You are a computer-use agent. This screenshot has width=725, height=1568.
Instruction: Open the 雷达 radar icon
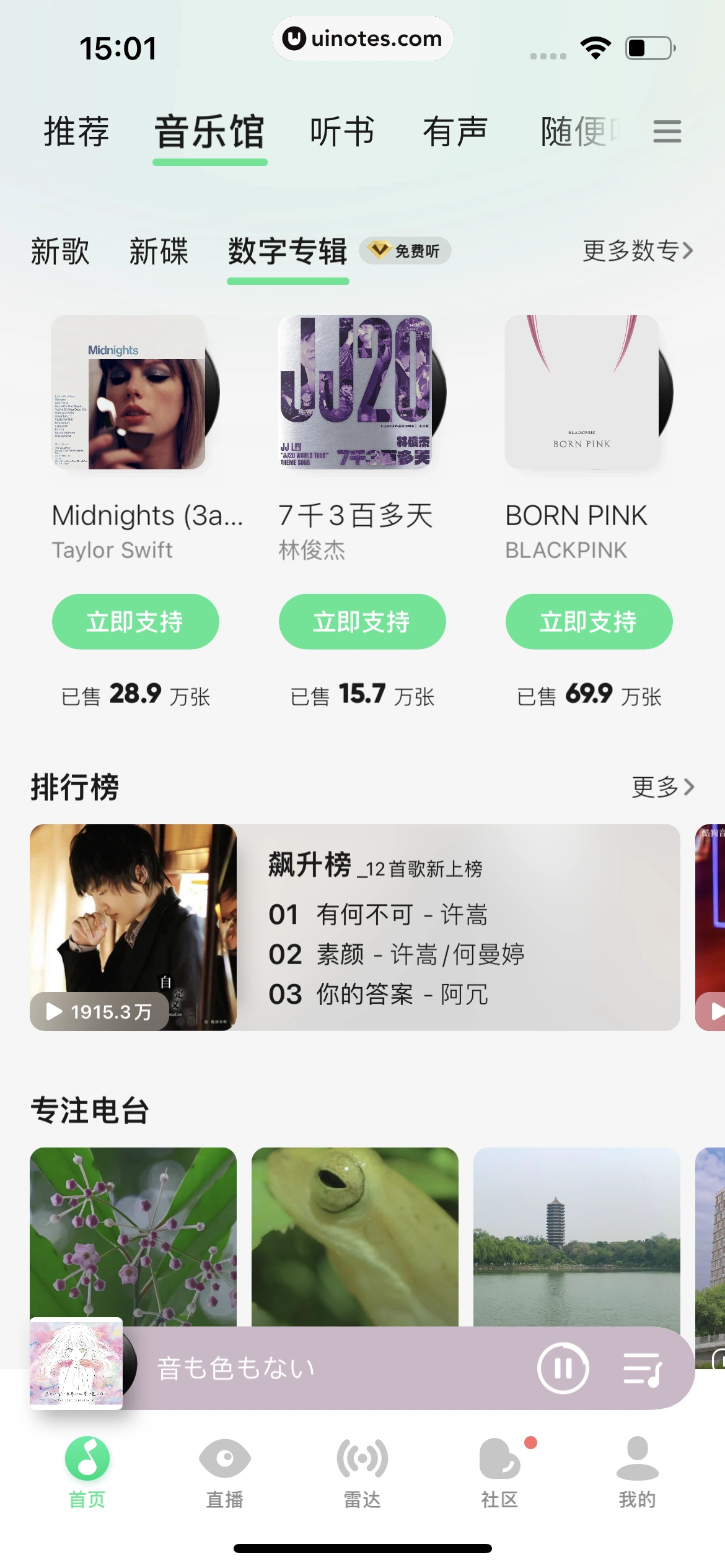pyautogui.click(x=362, y=1480)
